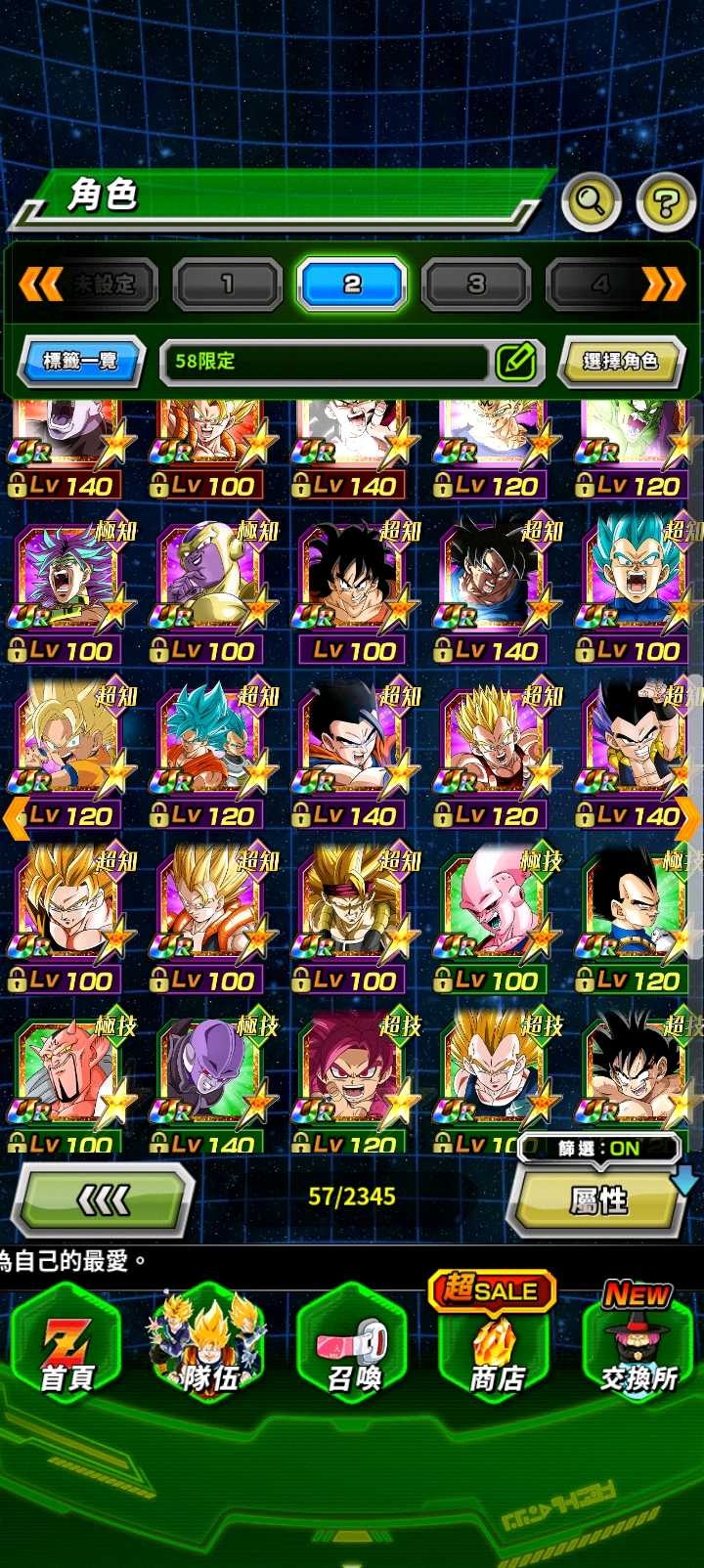Tap the next tabs arrow

click(x=664, y=284)
